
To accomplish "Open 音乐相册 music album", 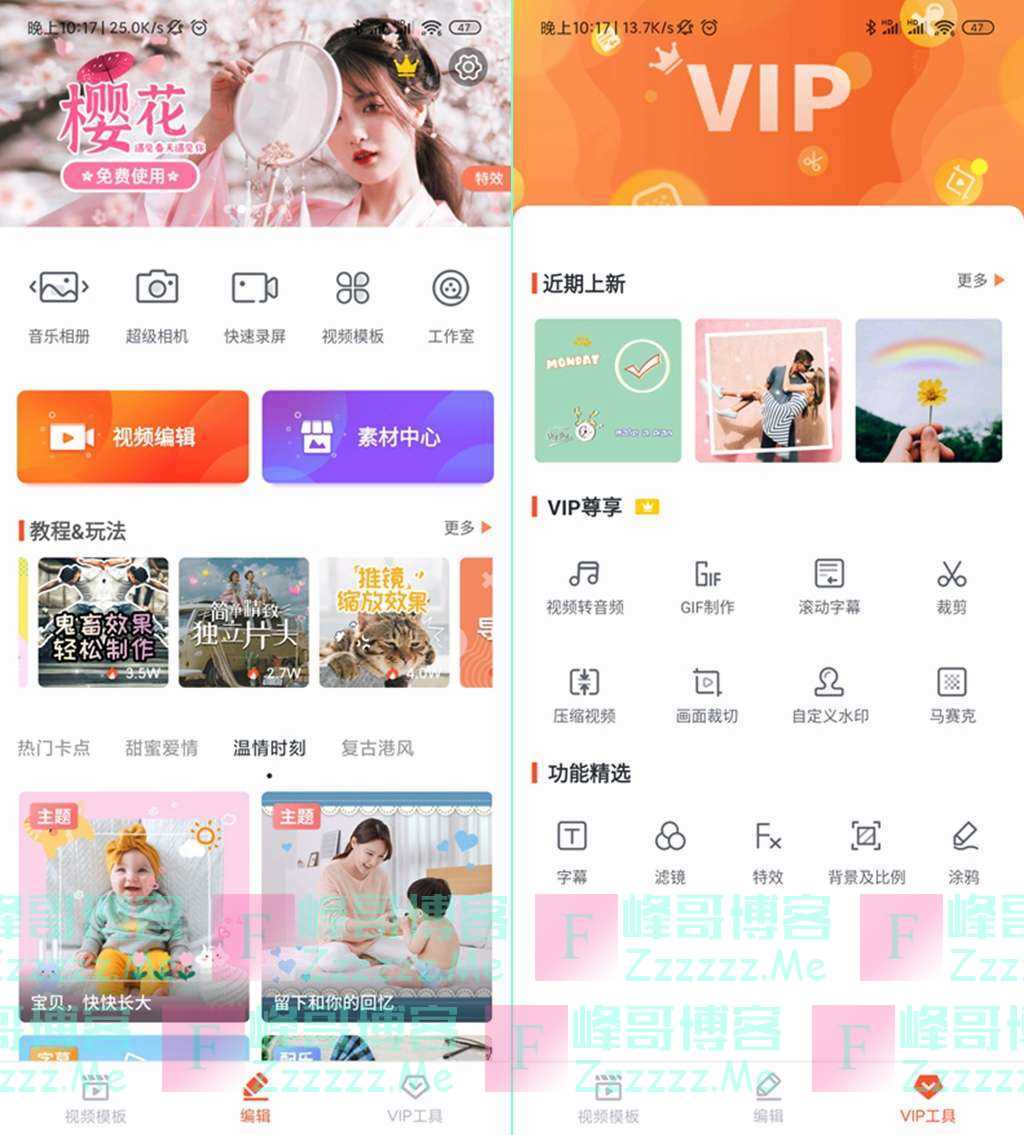I will 59,305.
